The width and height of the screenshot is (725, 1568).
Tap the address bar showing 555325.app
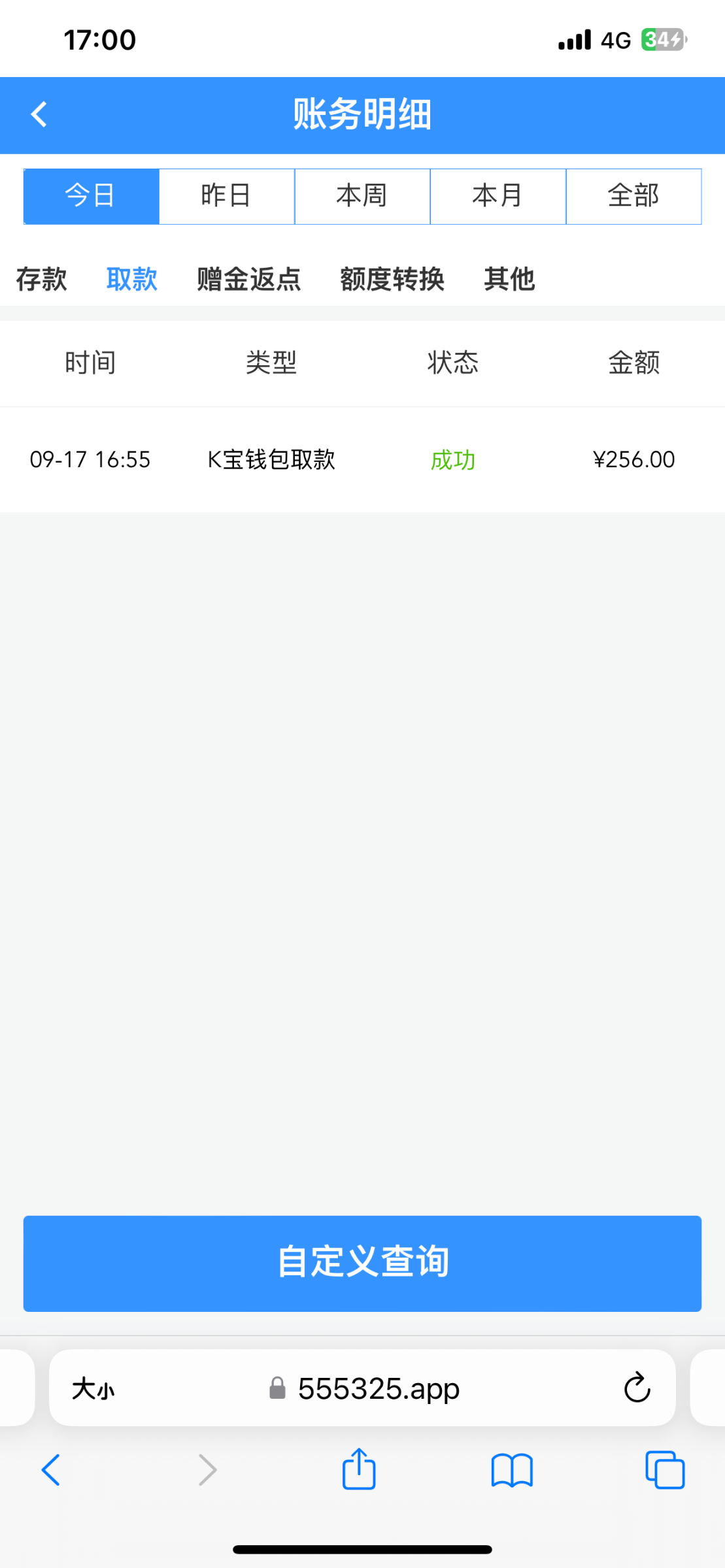point(379,1389)
